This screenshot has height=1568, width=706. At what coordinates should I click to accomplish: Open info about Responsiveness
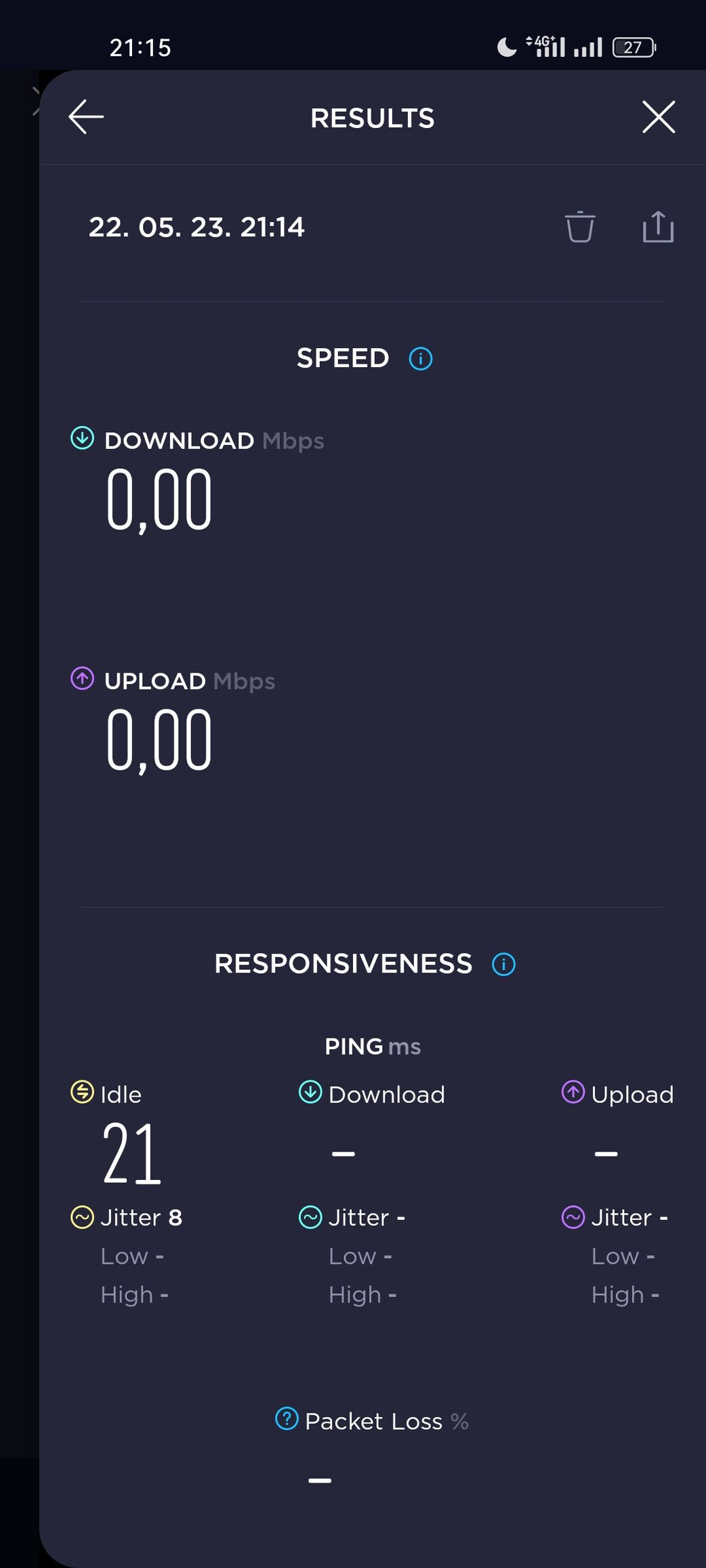pyautogui.click(x=503, y=964)
